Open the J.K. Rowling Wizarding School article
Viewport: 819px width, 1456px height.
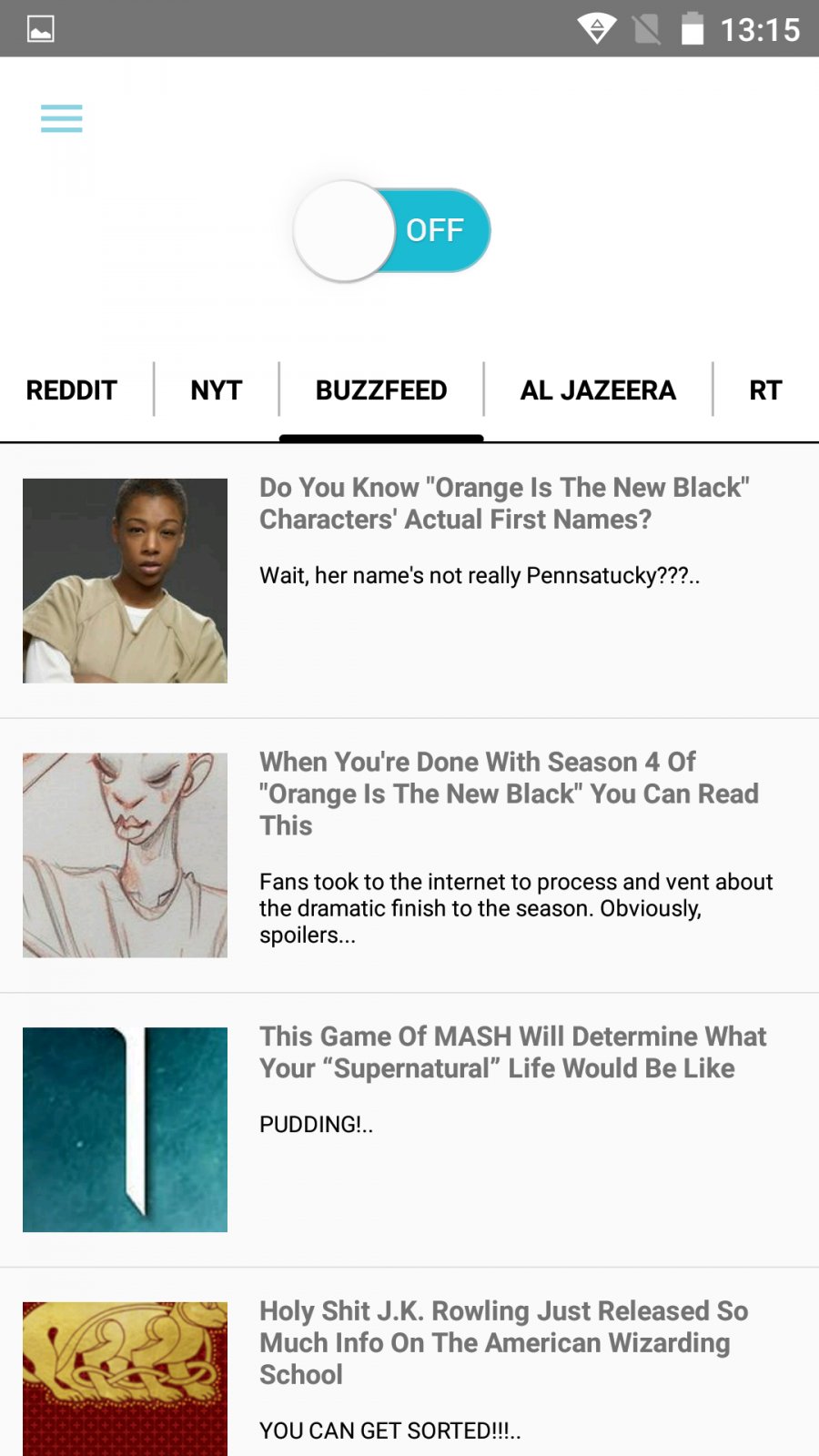click(503, 1342)
